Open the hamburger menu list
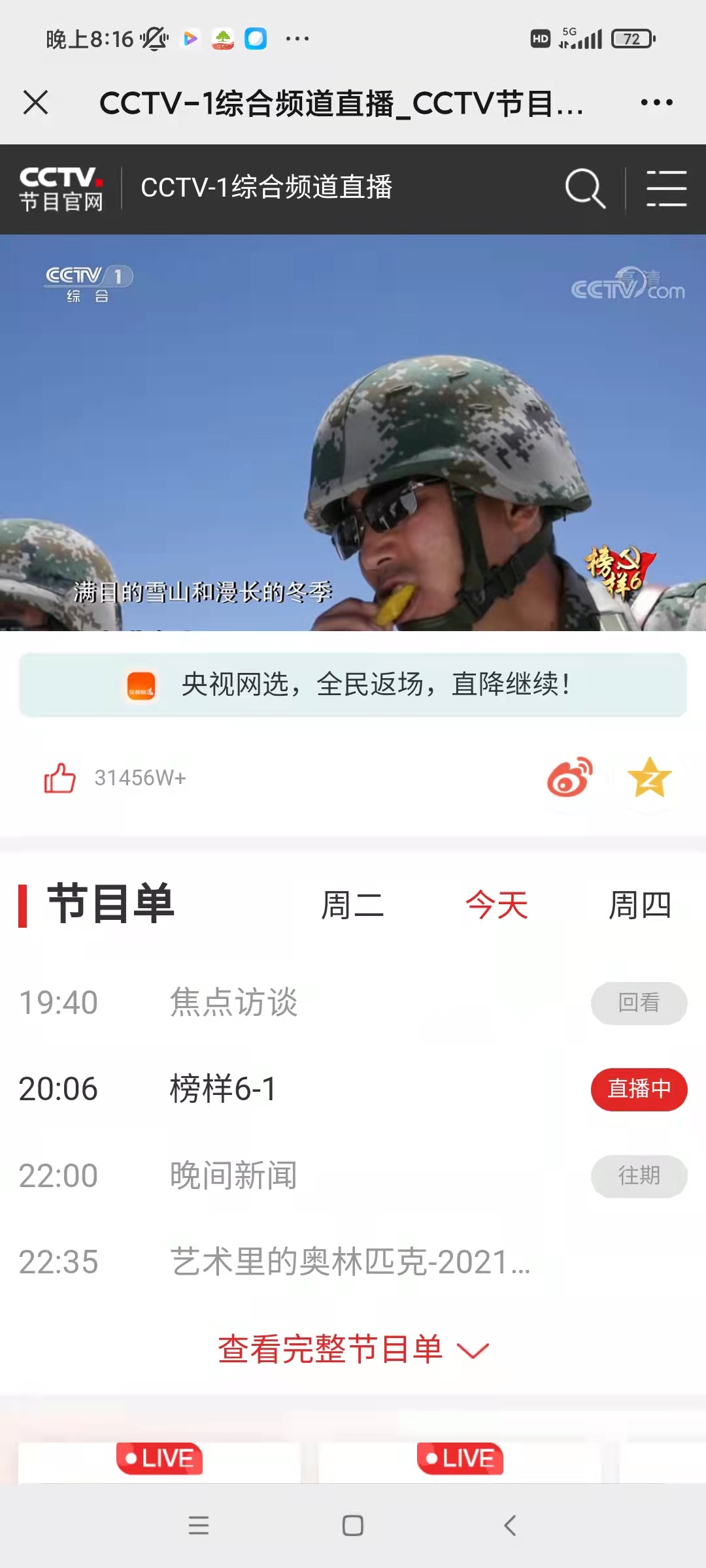 click(x=666, y=189)
